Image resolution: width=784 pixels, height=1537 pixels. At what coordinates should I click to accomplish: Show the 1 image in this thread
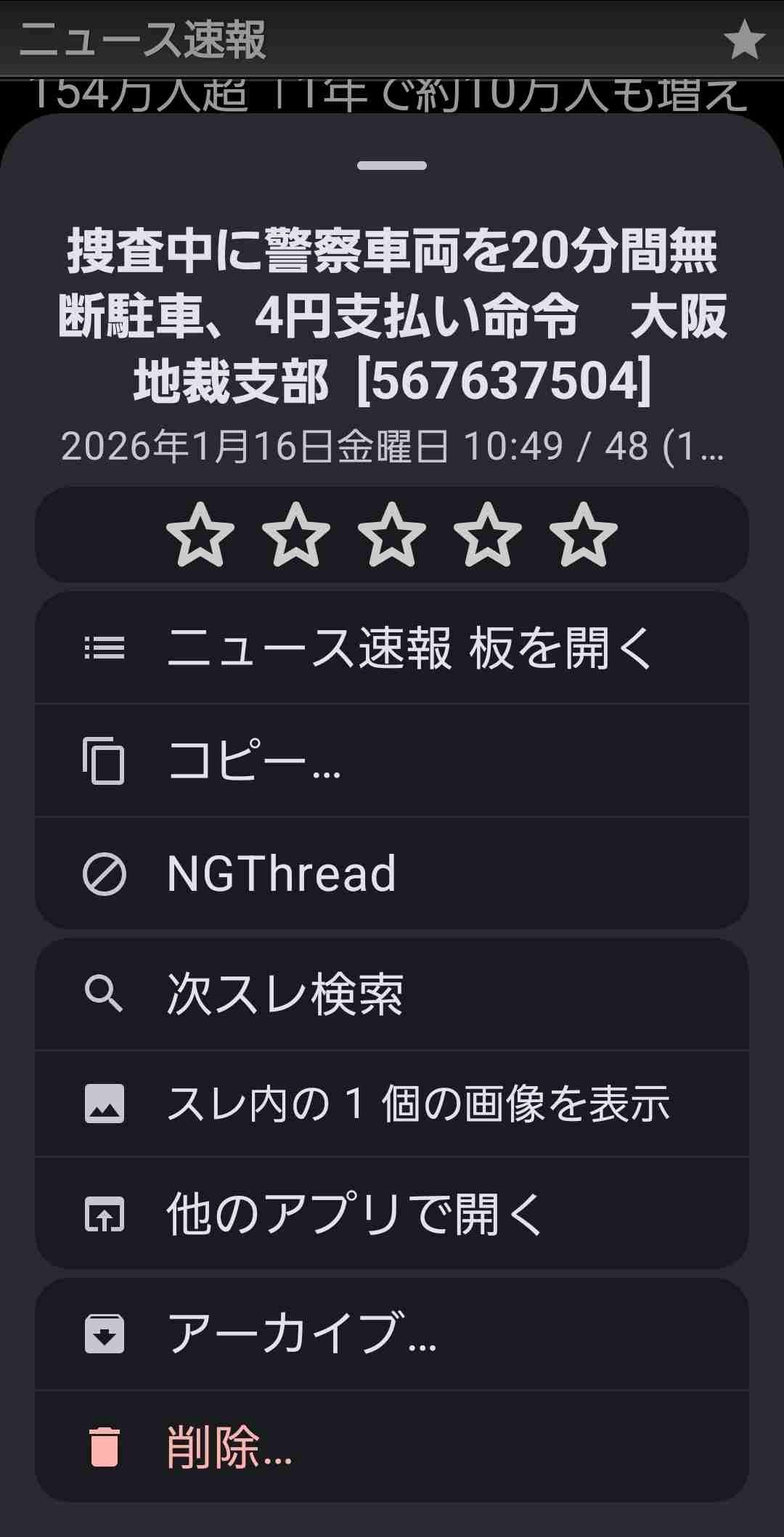392,1104
